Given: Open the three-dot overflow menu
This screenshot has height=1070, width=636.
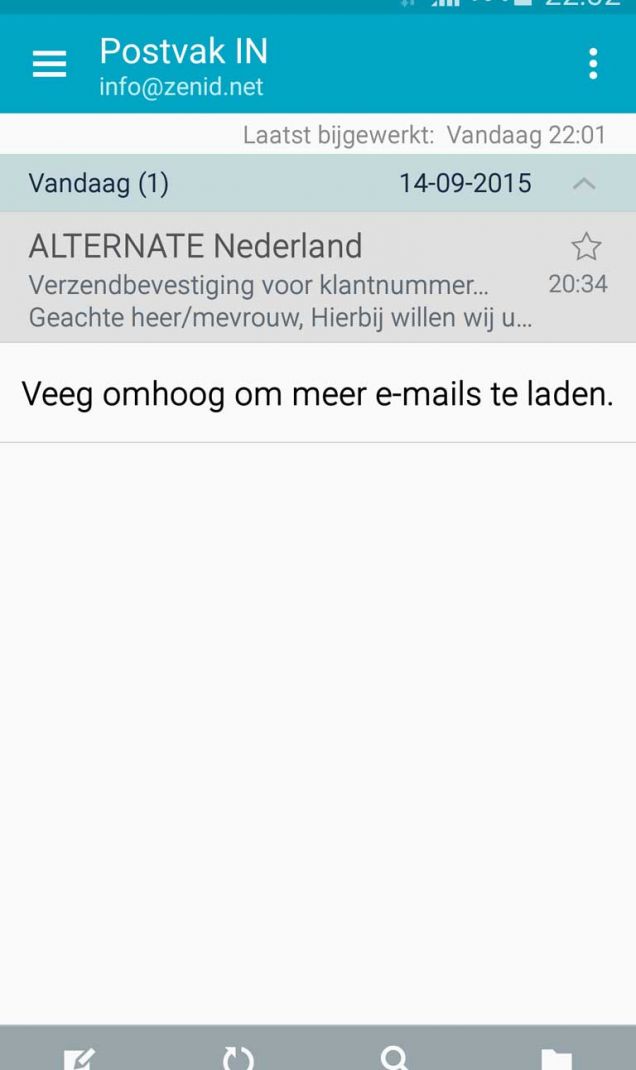Looking at the screenshot, I should [593, 64].
